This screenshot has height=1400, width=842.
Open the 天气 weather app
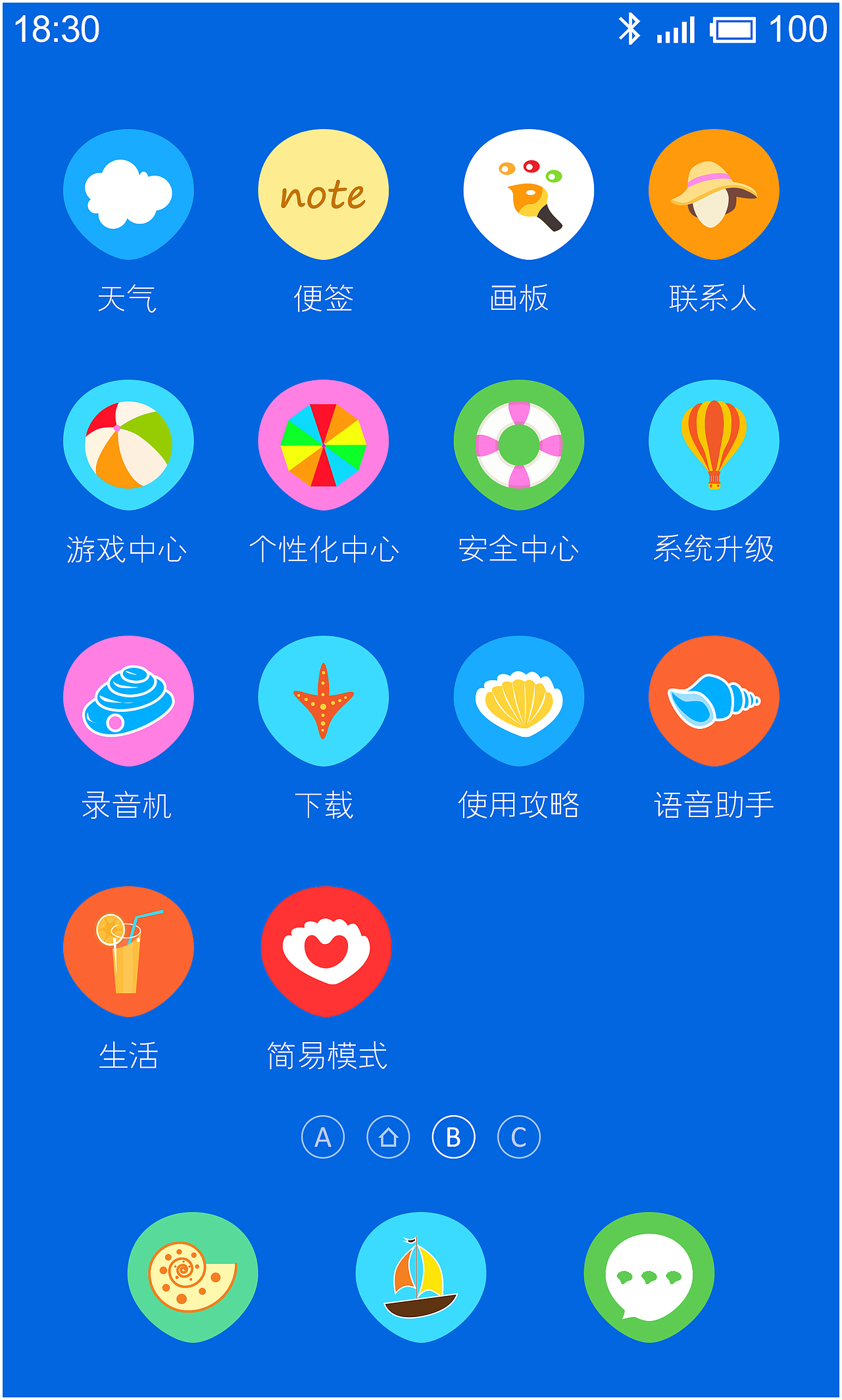[128, 191]
